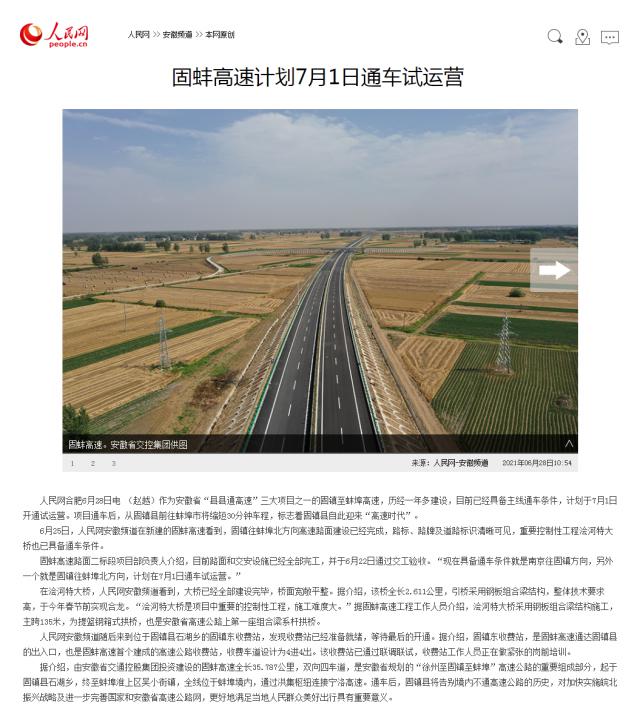The height and width of the screenshot is (710, 640).
Task: Show the next photo with the arrow
Action: pos(553,270)
